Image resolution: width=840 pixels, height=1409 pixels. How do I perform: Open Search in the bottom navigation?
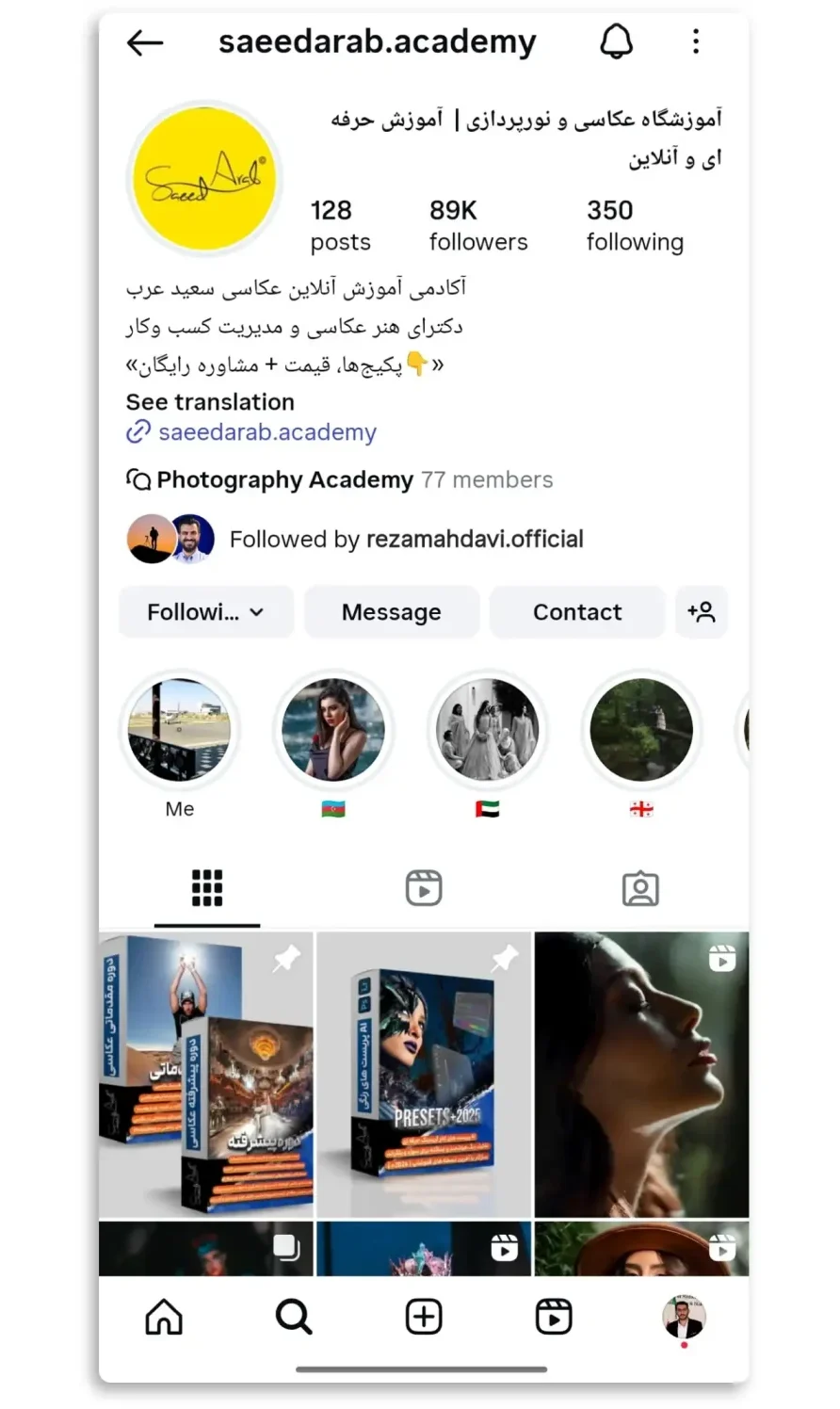pyautogui.click(x=294, y=1317)
